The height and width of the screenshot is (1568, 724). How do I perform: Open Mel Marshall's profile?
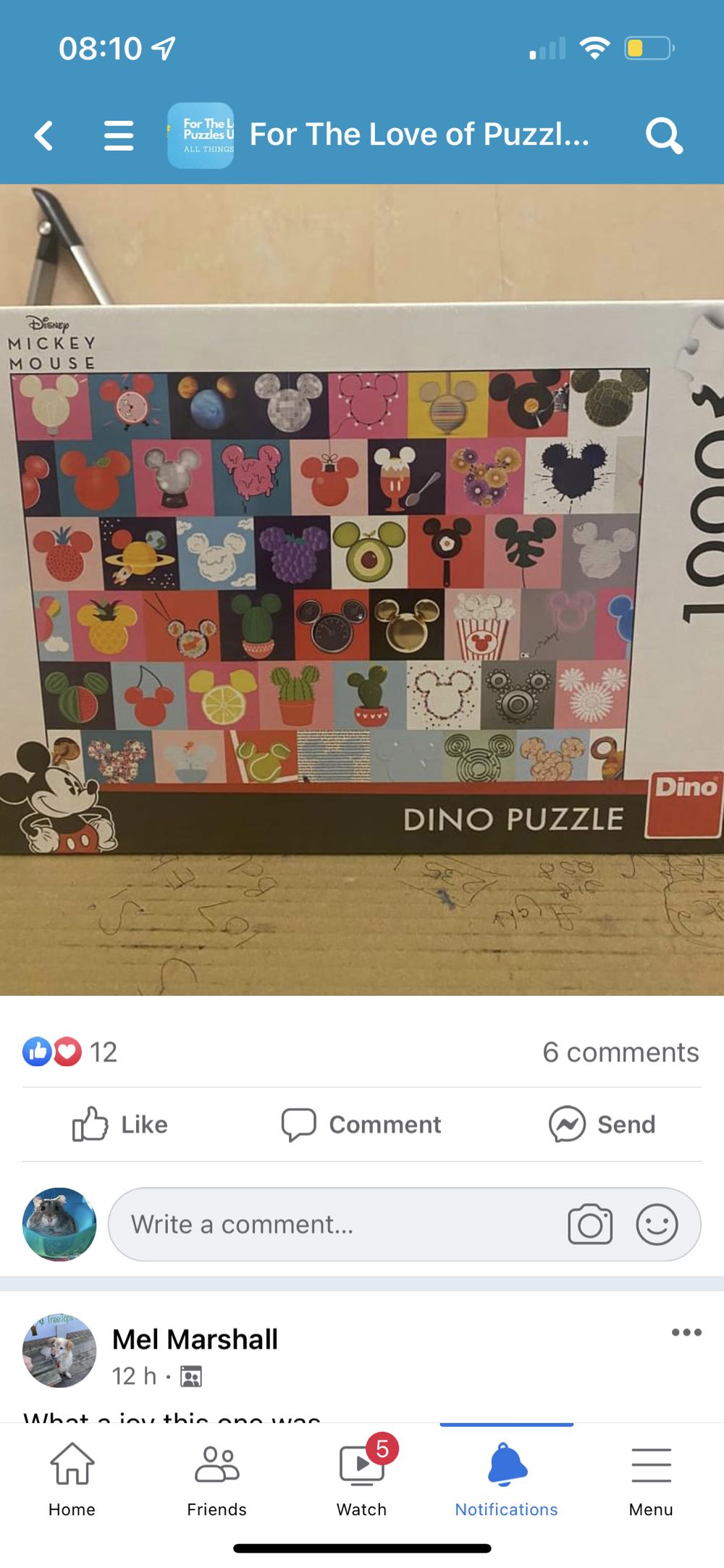(x=195, y=1339)
